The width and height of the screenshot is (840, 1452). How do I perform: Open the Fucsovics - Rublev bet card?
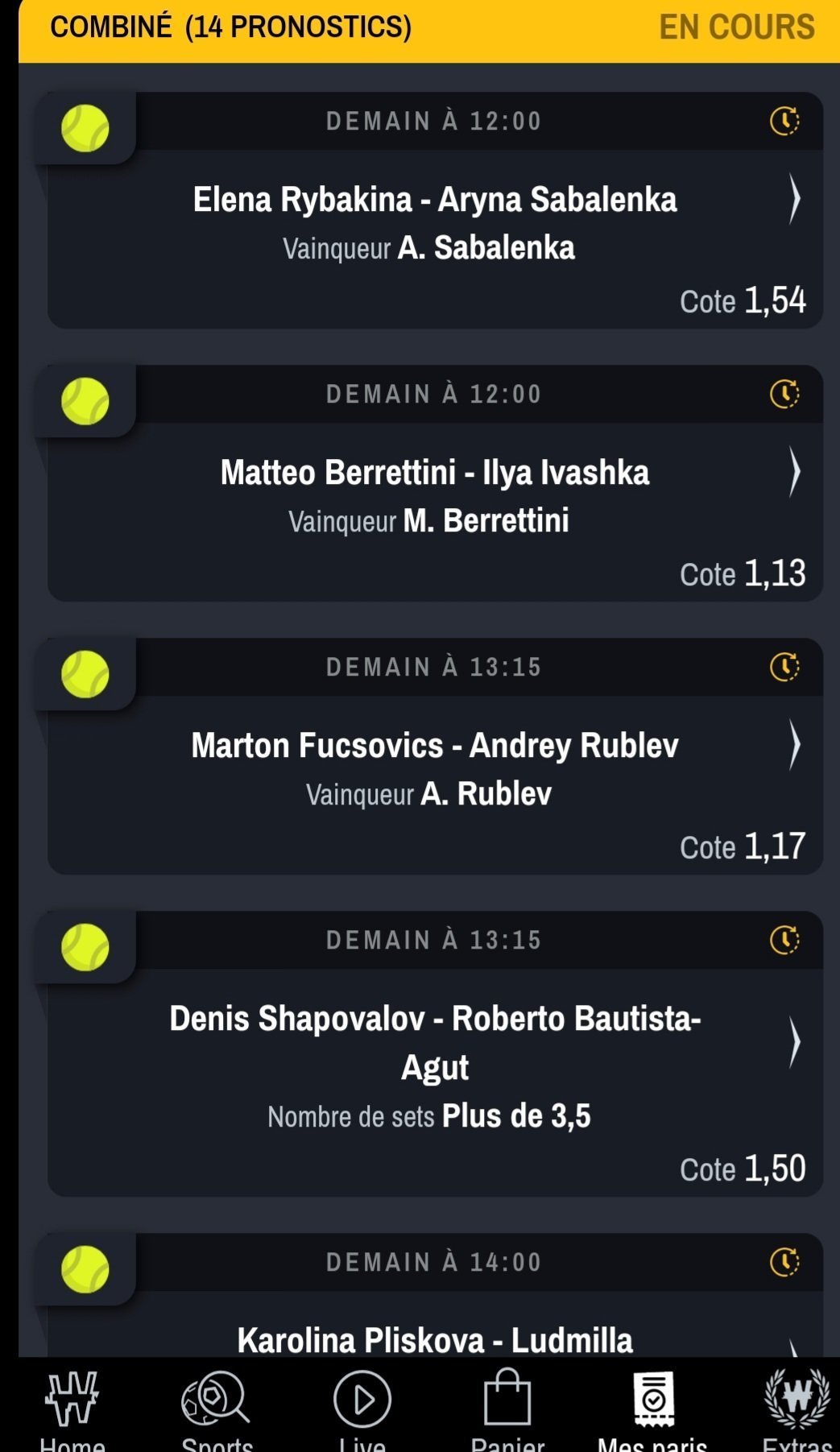tap(435, 756)
